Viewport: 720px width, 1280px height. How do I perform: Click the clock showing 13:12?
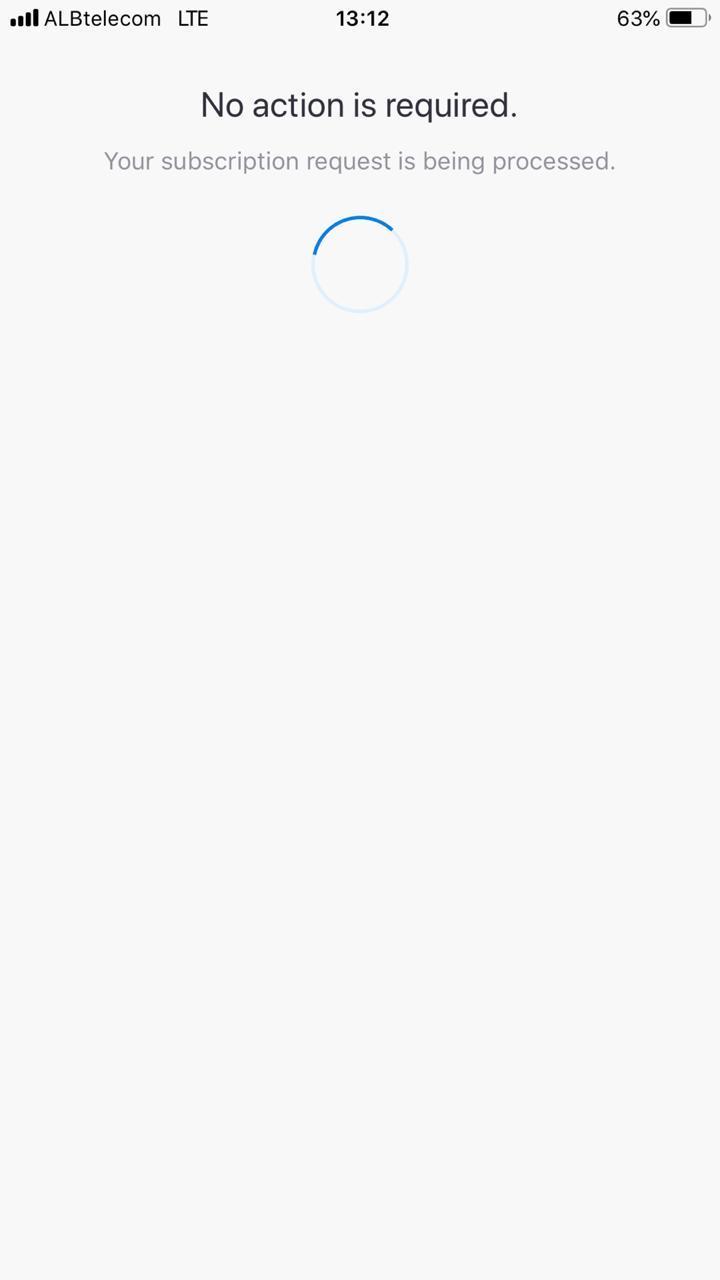tap(360, 17)
